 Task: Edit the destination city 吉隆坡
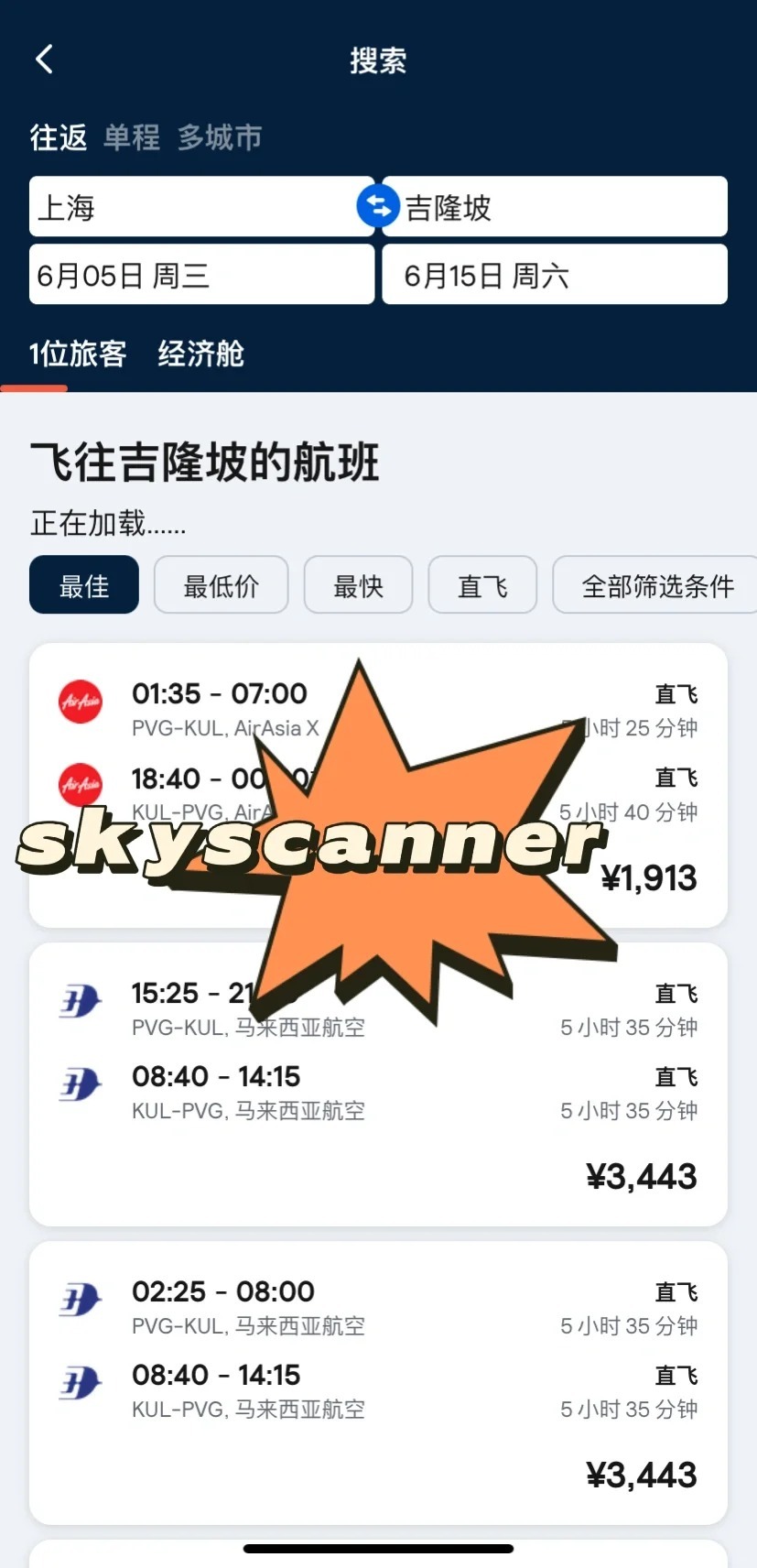(x=555, y=207)
